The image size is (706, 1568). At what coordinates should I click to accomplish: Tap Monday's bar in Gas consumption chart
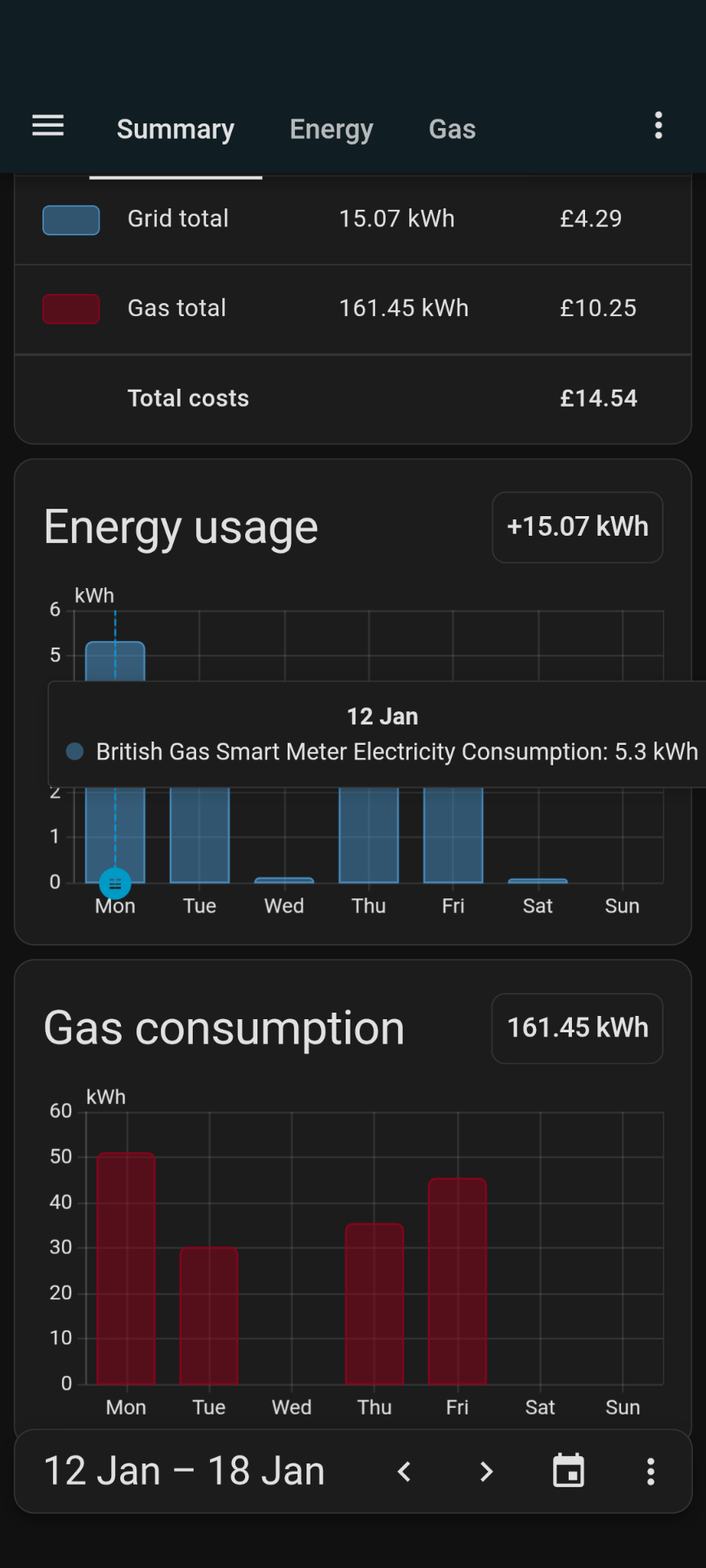pyautogui.click(x=126, y=1270)
